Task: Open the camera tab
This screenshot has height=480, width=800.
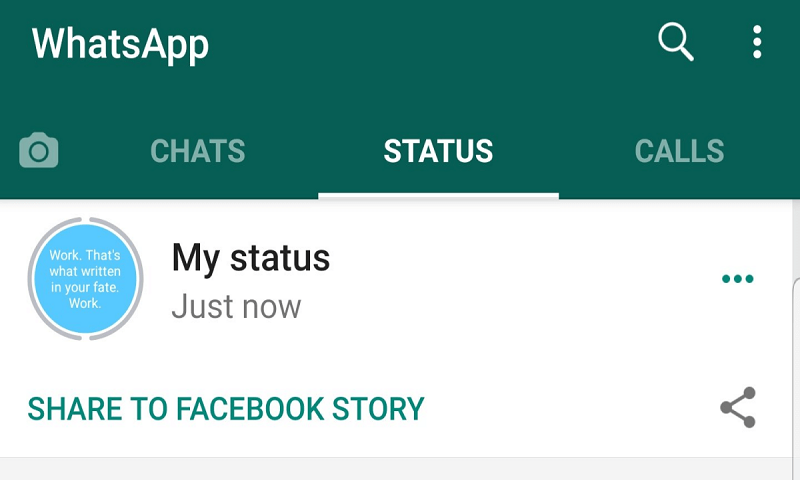Action: tap(39, 151)
